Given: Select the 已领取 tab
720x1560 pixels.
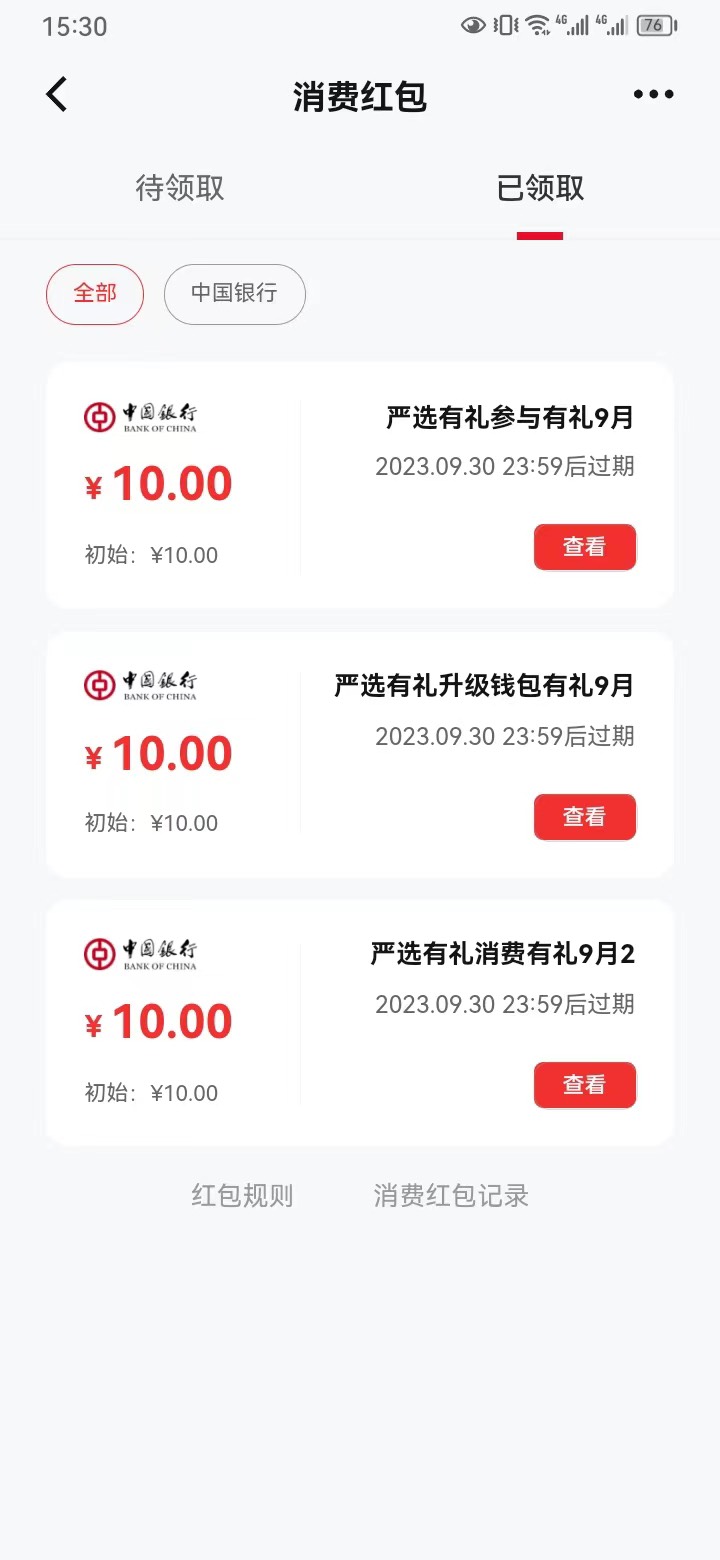Looking at the screenshot, I should (540, 188).
